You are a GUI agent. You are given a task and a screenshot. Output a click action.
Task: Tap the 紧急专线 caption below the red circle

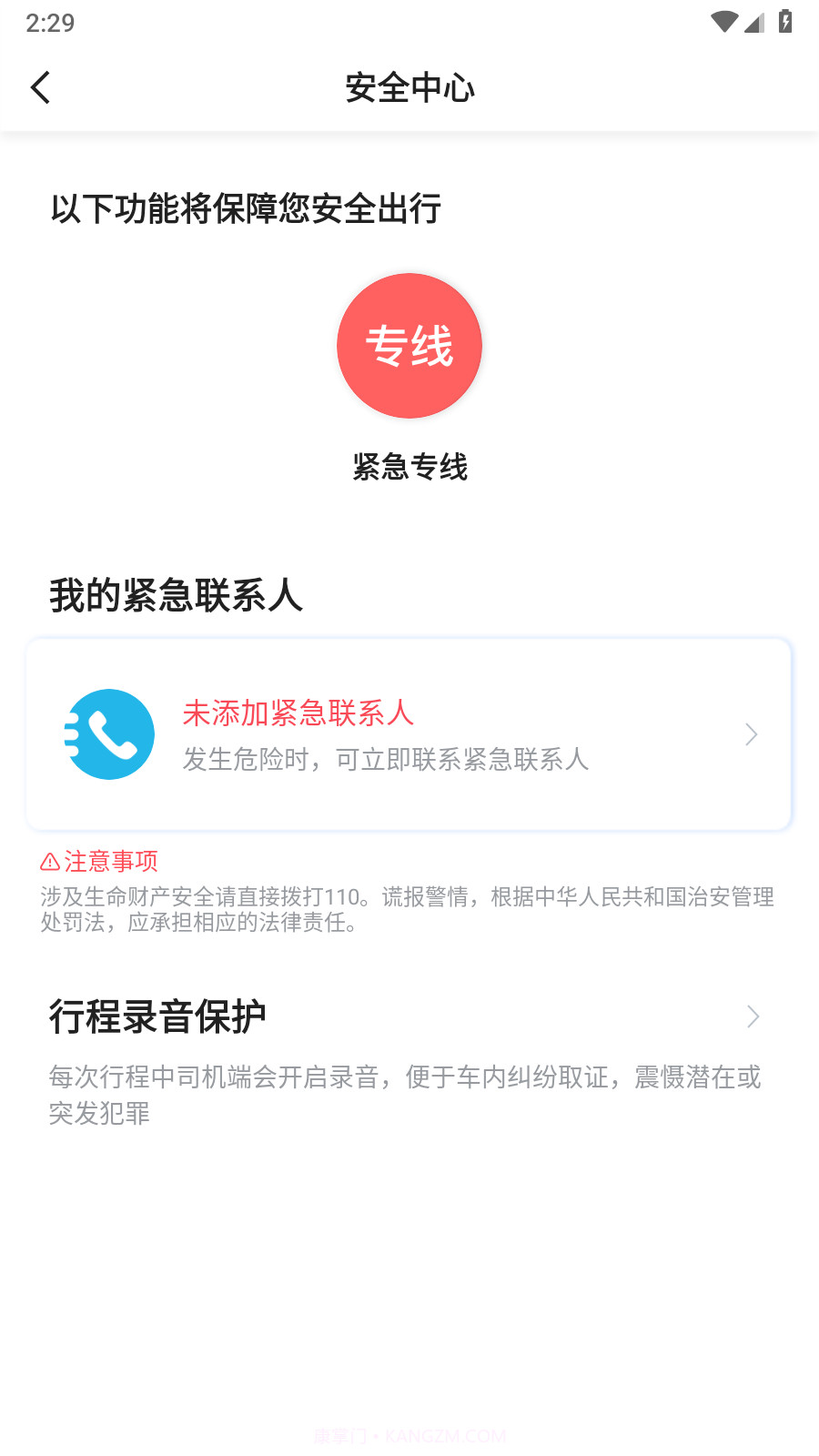(x=409, y=468)
